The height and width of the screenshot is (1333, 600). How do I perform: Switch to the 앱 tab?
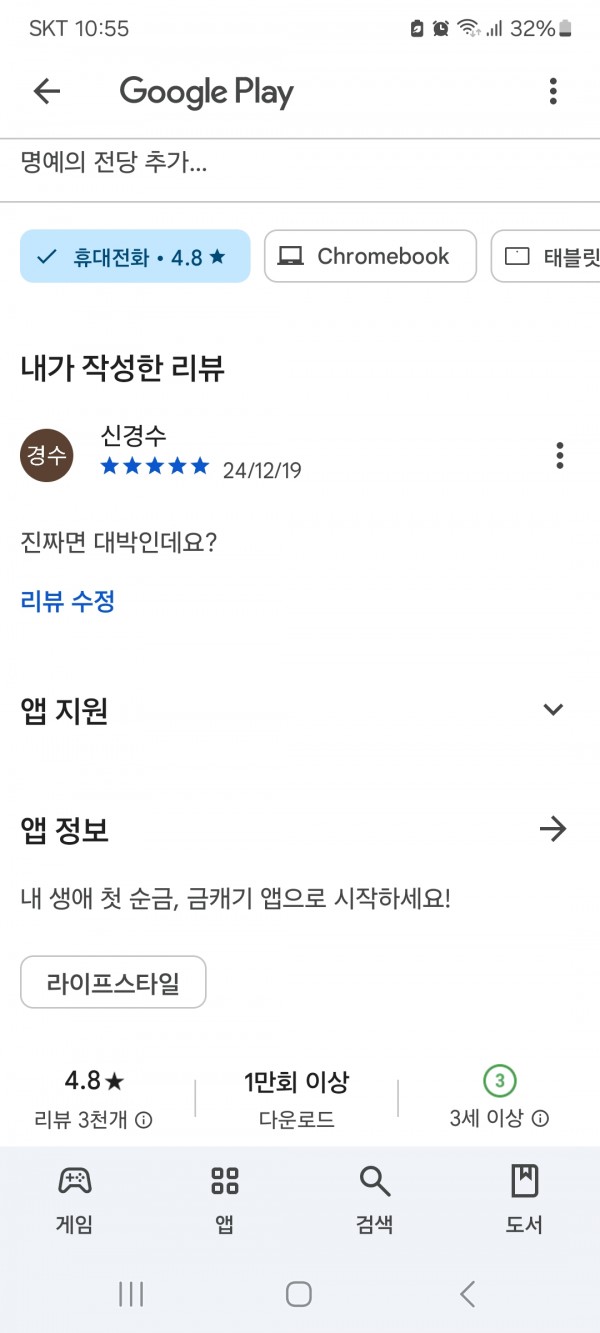tap(225, 1199)
